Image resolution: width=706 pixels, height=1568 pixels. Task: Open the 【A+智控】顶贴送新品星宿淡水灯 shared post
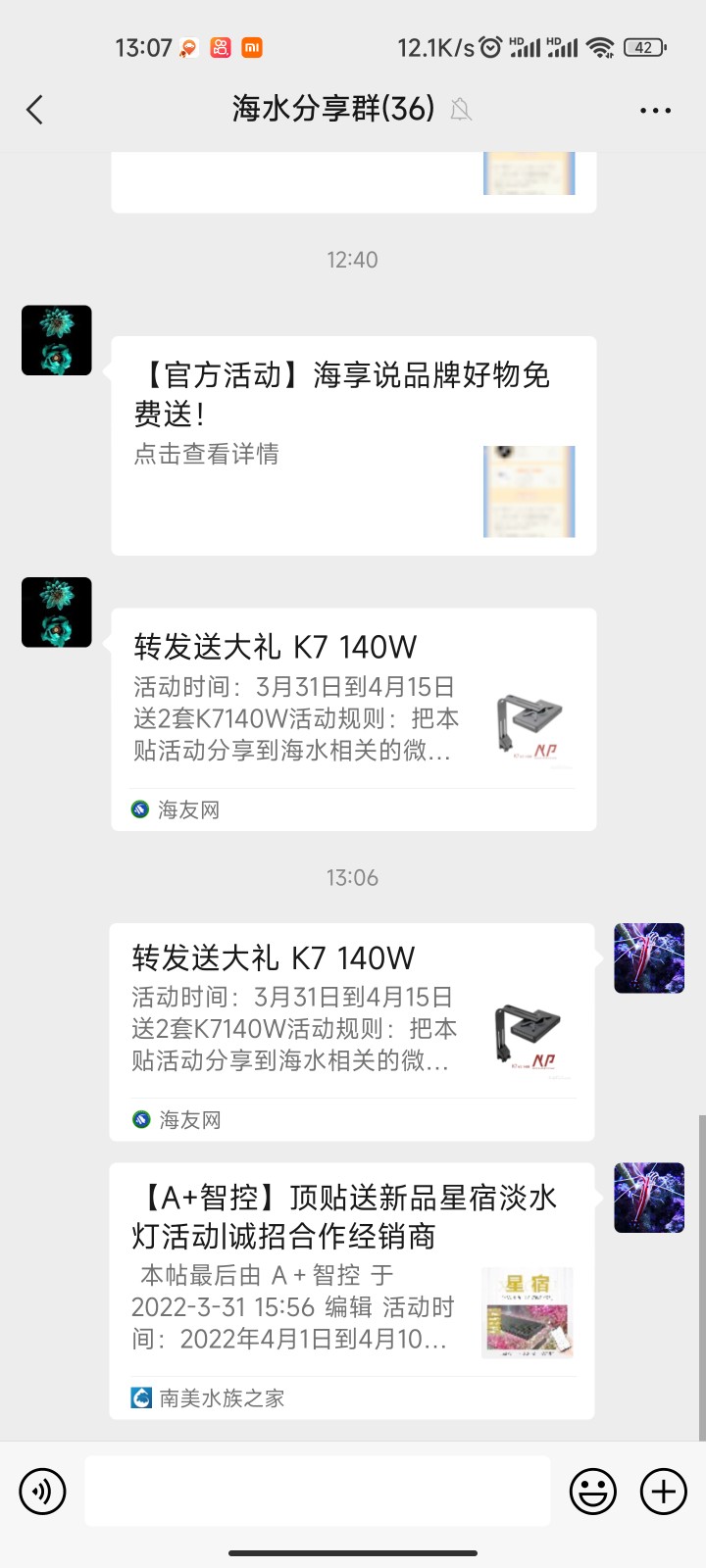[351, 1290]
